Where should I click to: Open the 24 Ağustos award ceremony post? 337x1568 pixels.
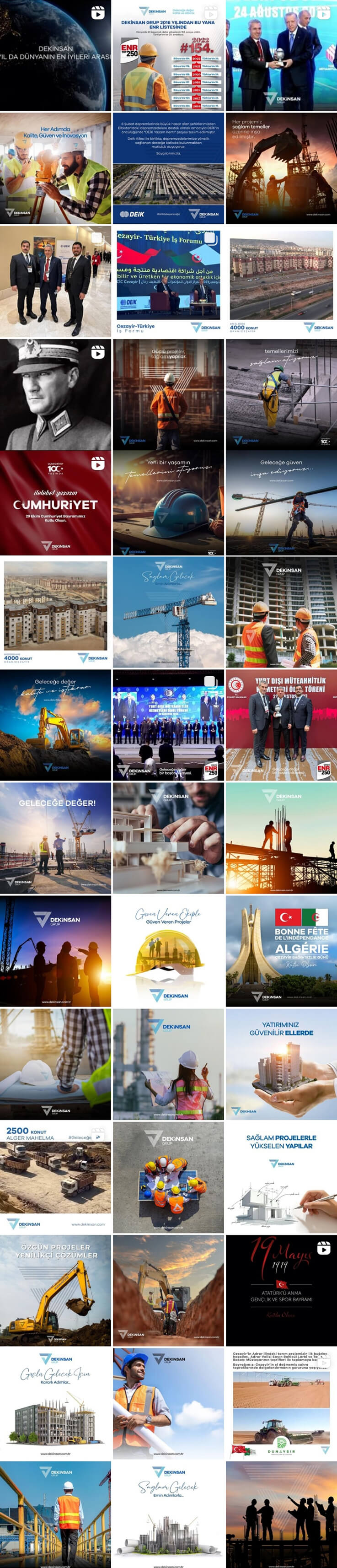[x=281, y=55]
